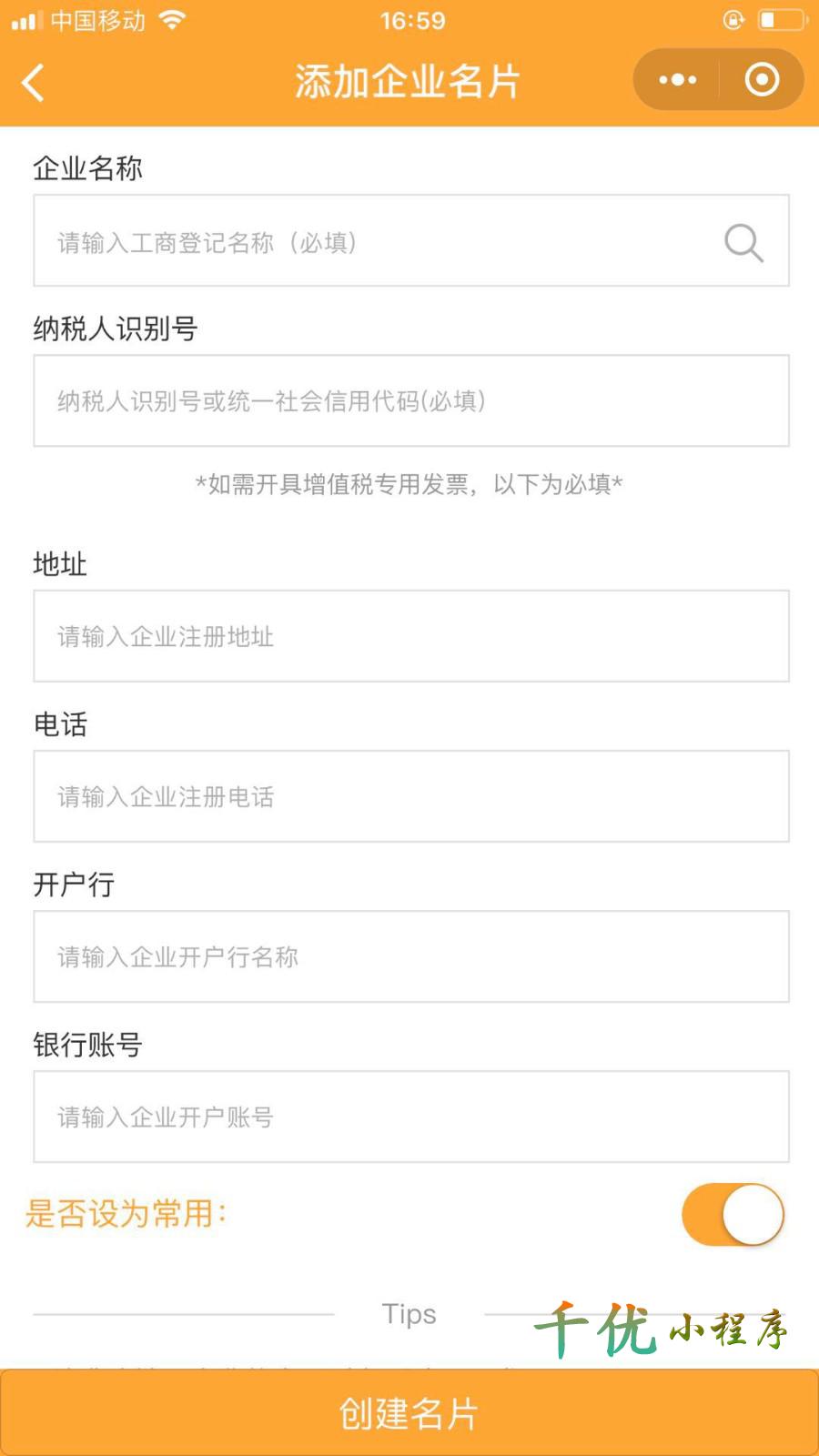The height and width of the screenshot is (1456, 819).
Task: Enter the 地址 company address field
Action: coord(409,636)
